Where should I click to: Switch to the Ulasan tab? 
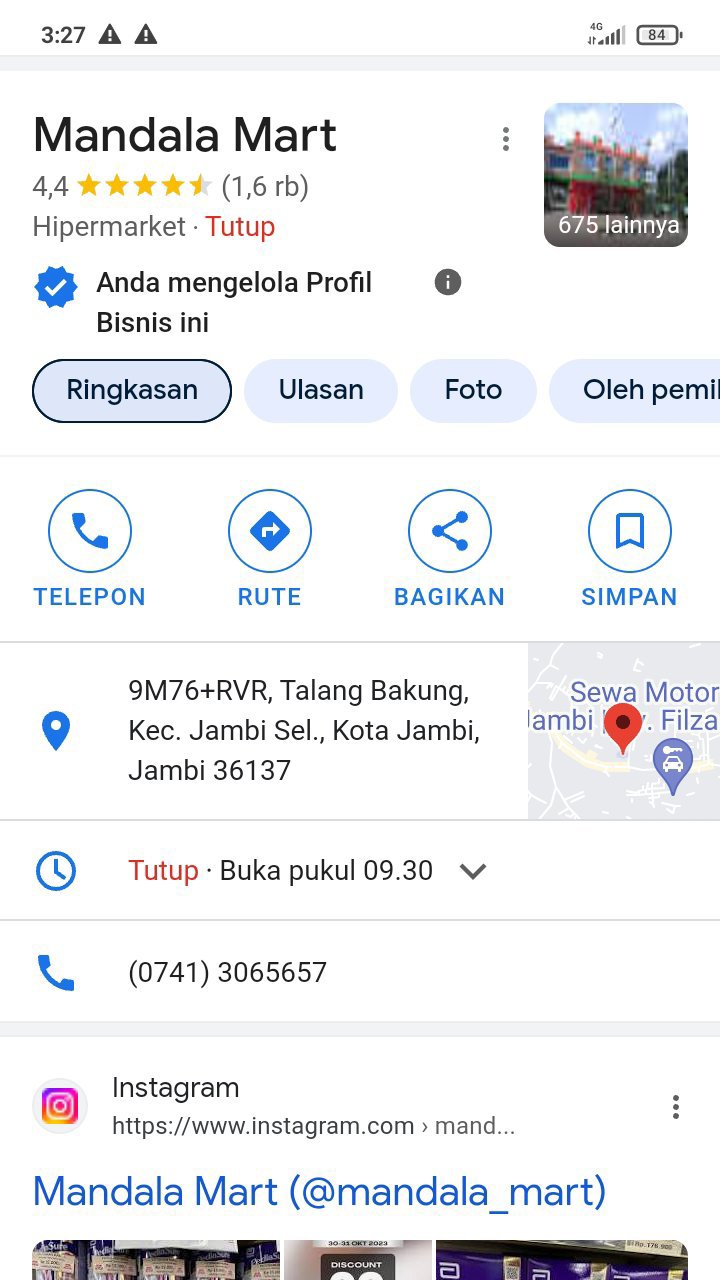coord(321,390)
